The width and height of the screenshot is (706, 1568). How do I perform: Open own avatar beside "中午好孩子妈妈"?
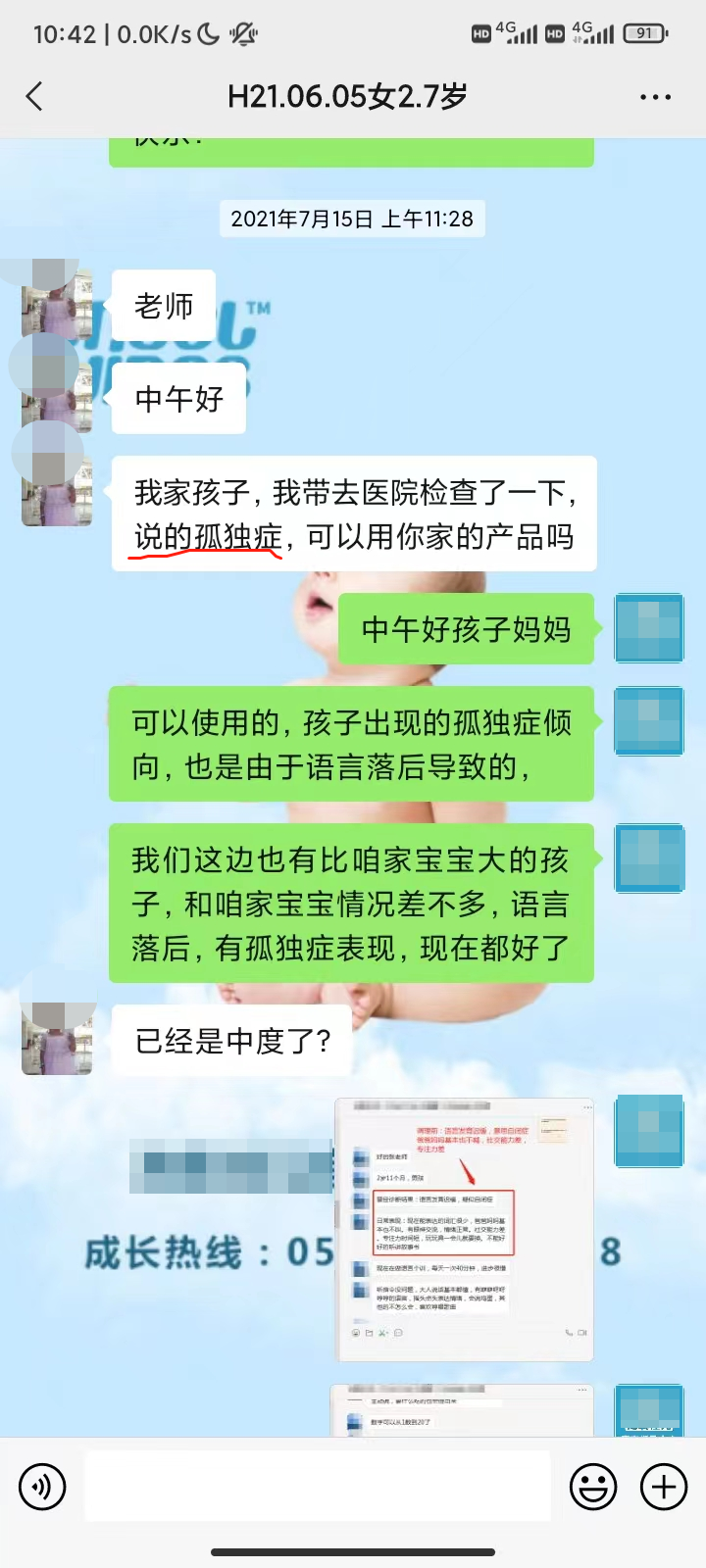(648, 628)
